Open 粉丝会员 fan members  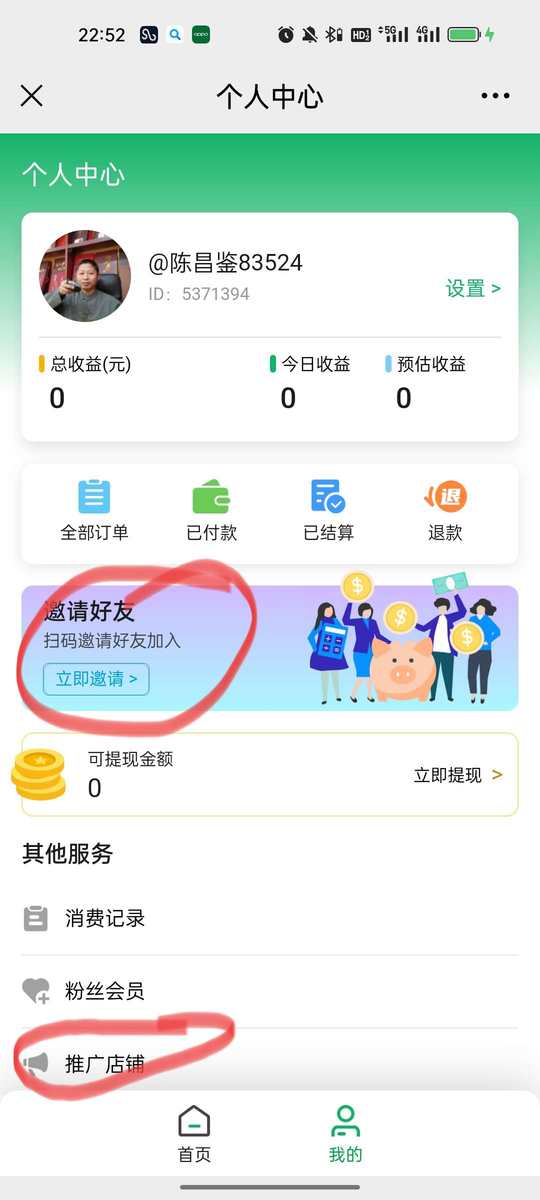[x=270, y=991]
